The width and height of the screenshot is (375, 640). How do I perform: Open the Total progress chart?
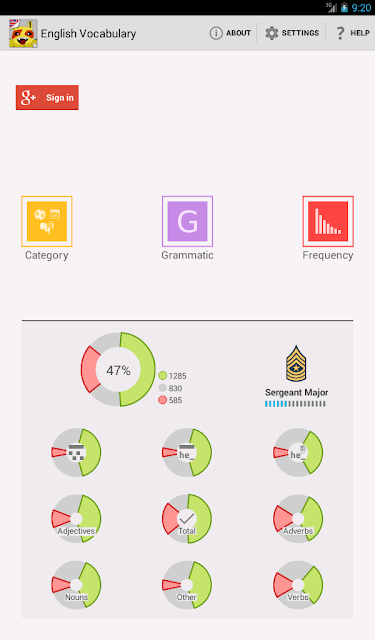click(x=187, y=518)
